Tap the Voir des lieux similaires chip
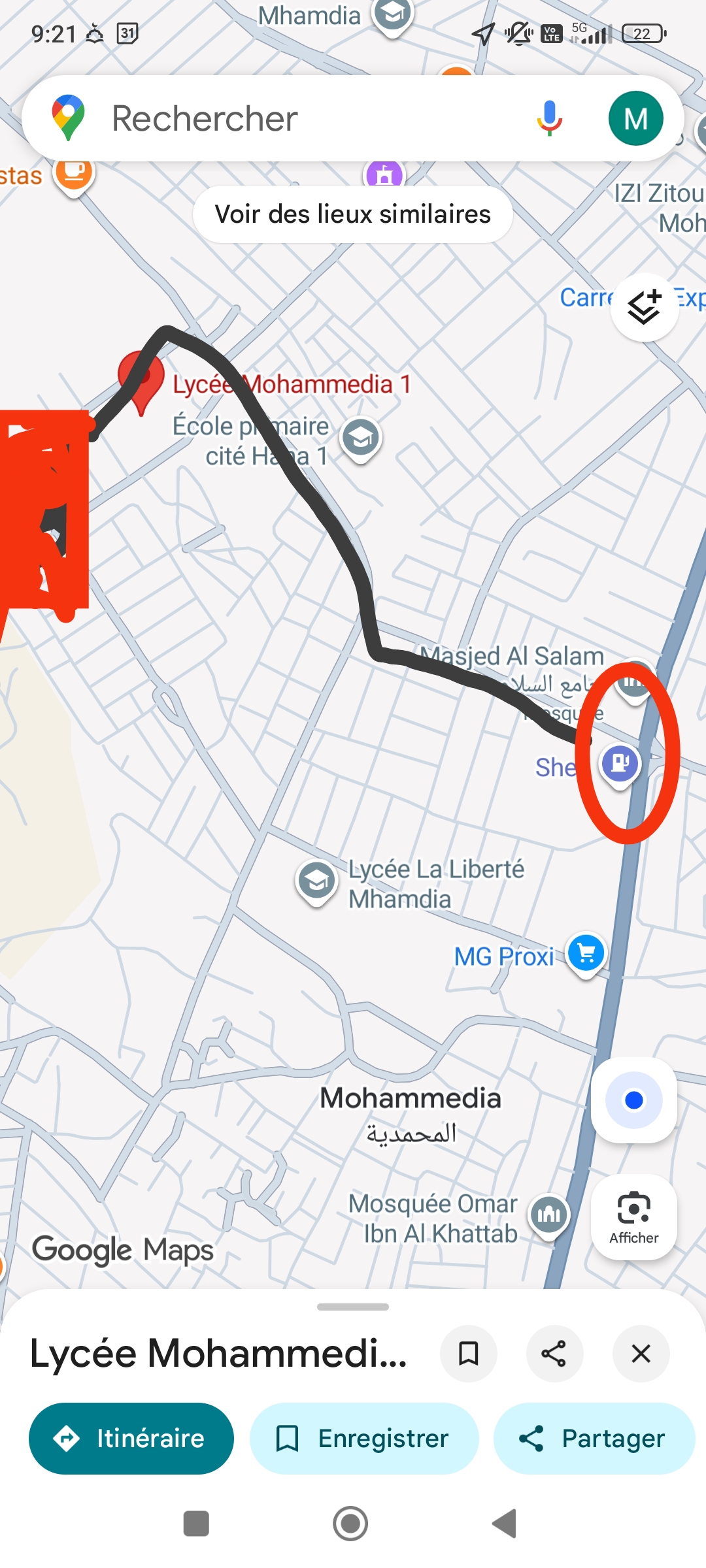Viewport: 706px width, 1568px height. pos(352,214)
